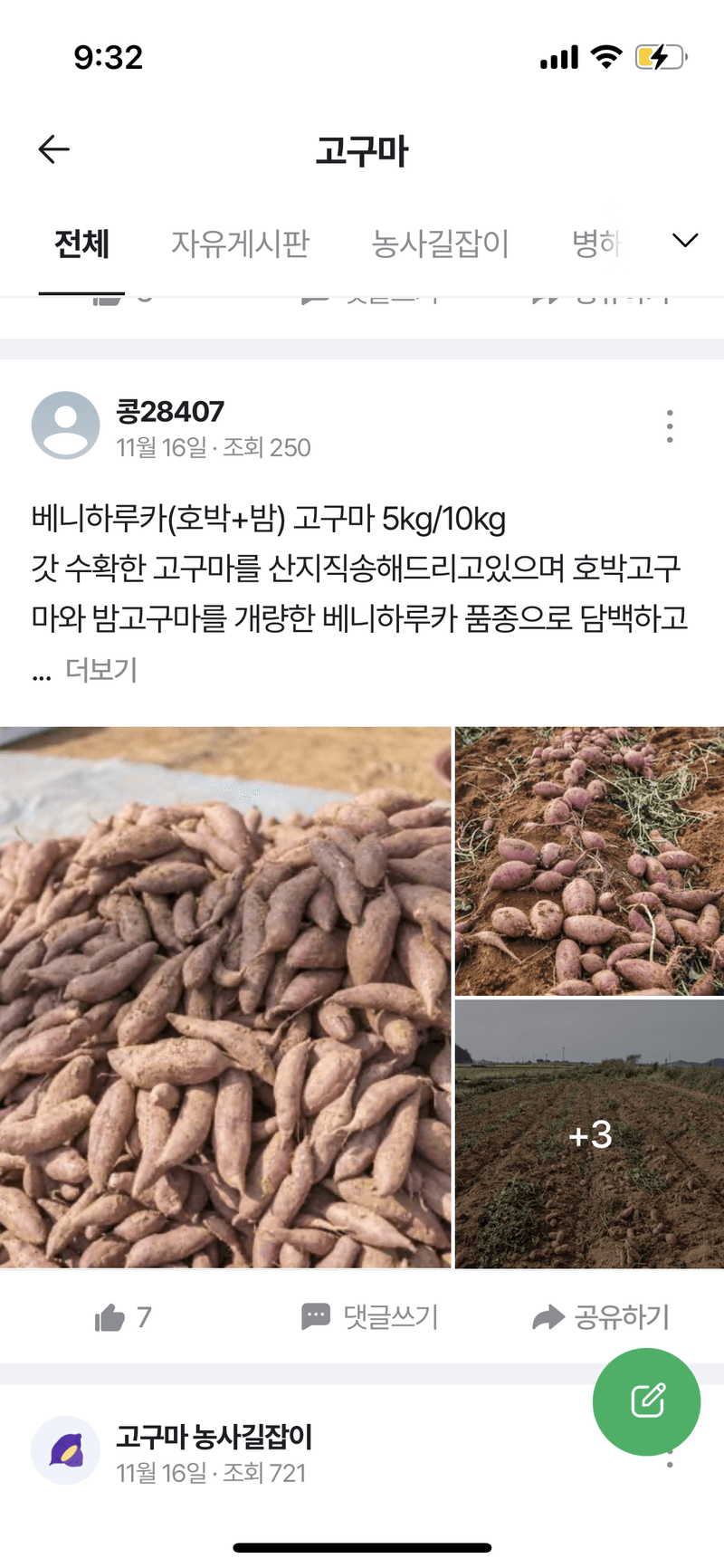Open the three-dot options menu on 콩28407's post
This screenshot has width=724, height=1568.
(670, 425)
